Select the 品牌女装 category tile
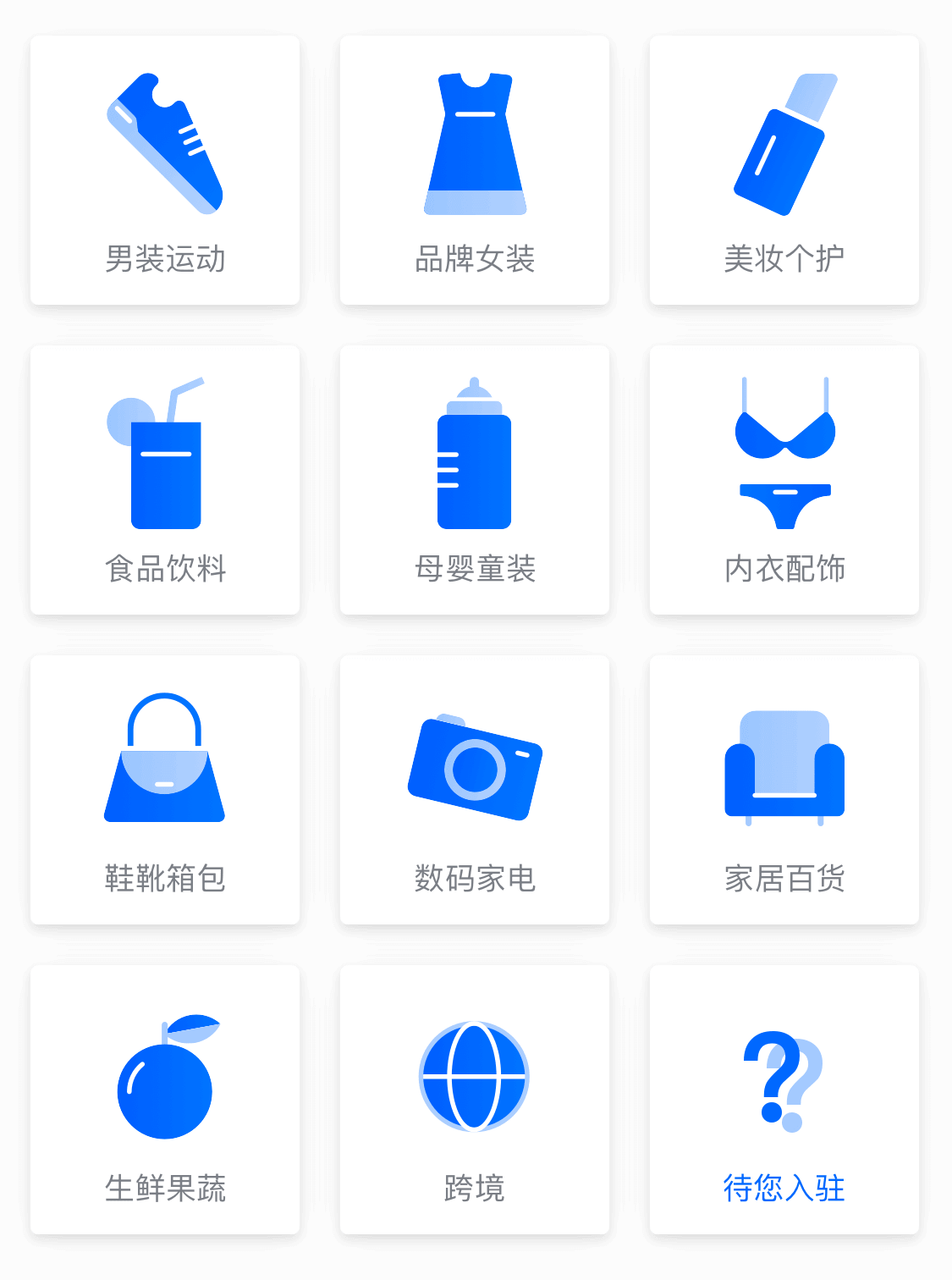952x1280 pixels. (475, 170)
